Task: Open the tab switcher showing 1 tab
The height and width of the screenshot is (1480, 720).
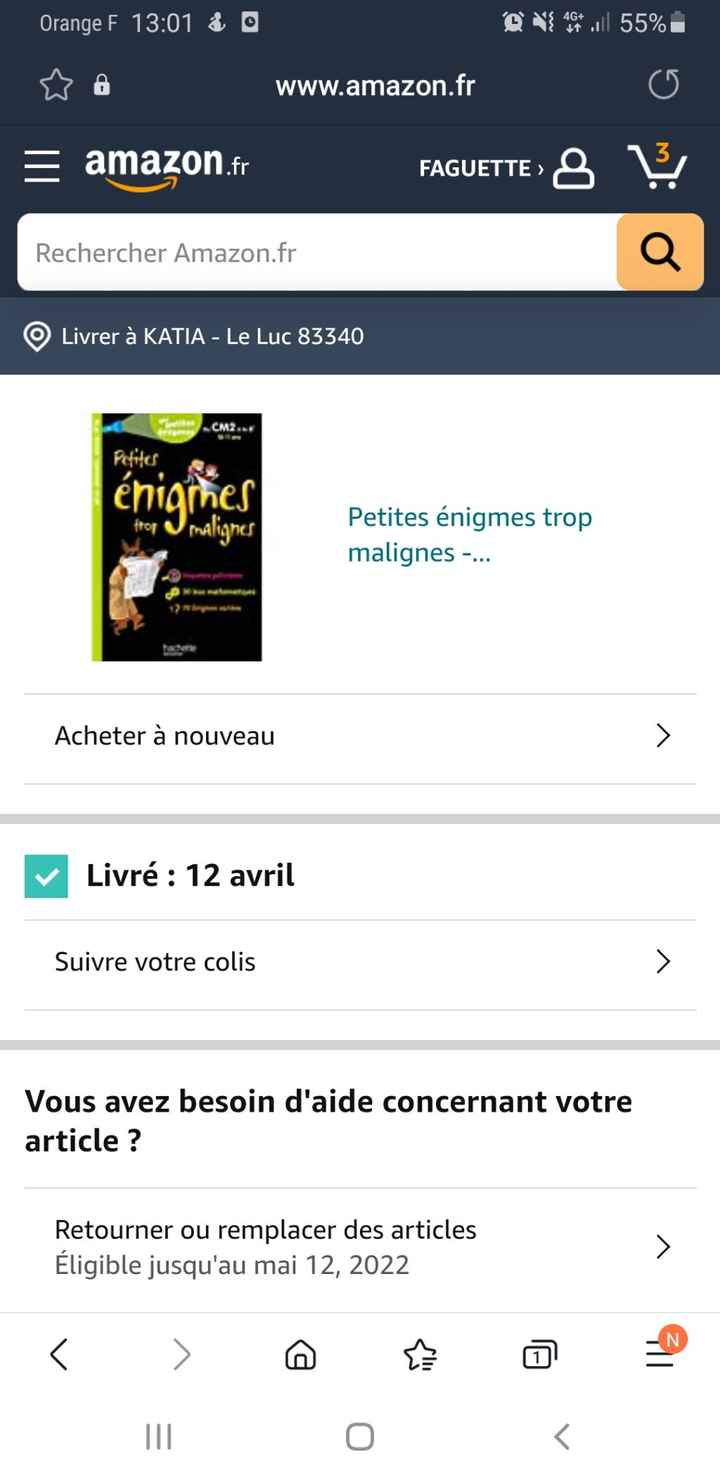Action: [x=538, y=1355]
